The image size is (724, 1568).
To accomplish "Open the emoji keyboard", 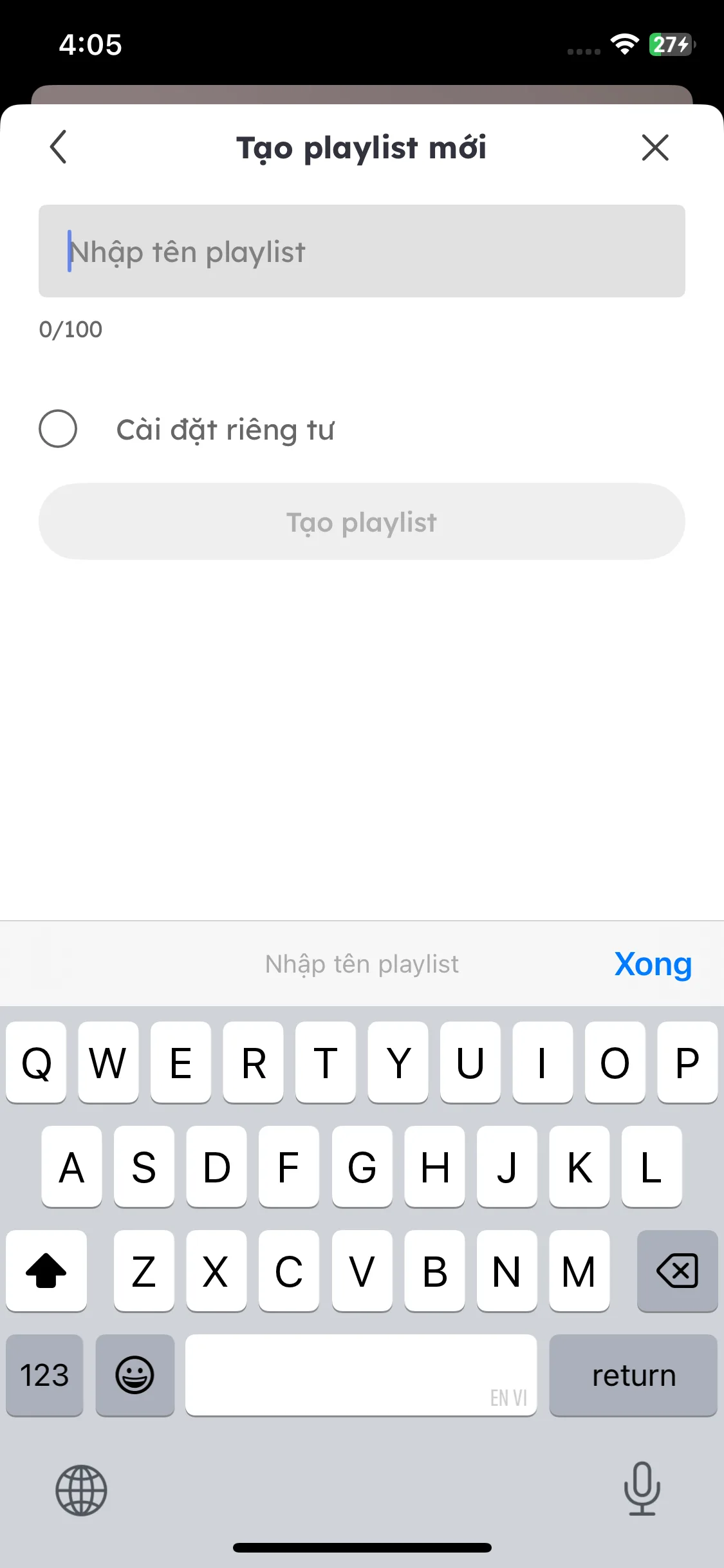I will pos(135,1376).
